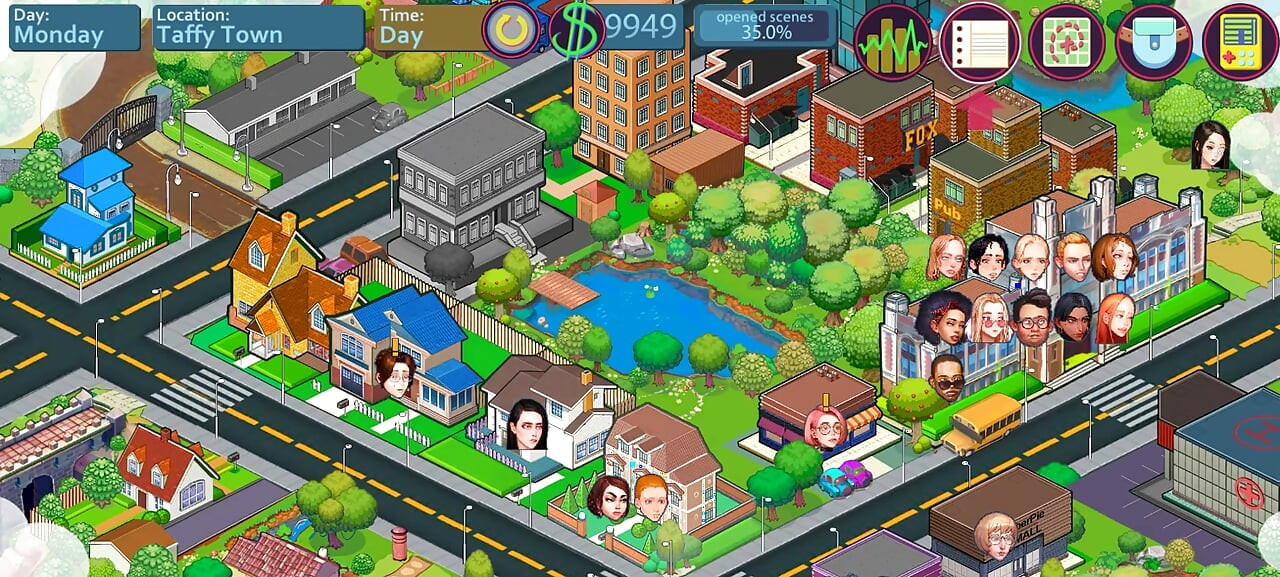Tap the red-haired man at brick house

651,497
